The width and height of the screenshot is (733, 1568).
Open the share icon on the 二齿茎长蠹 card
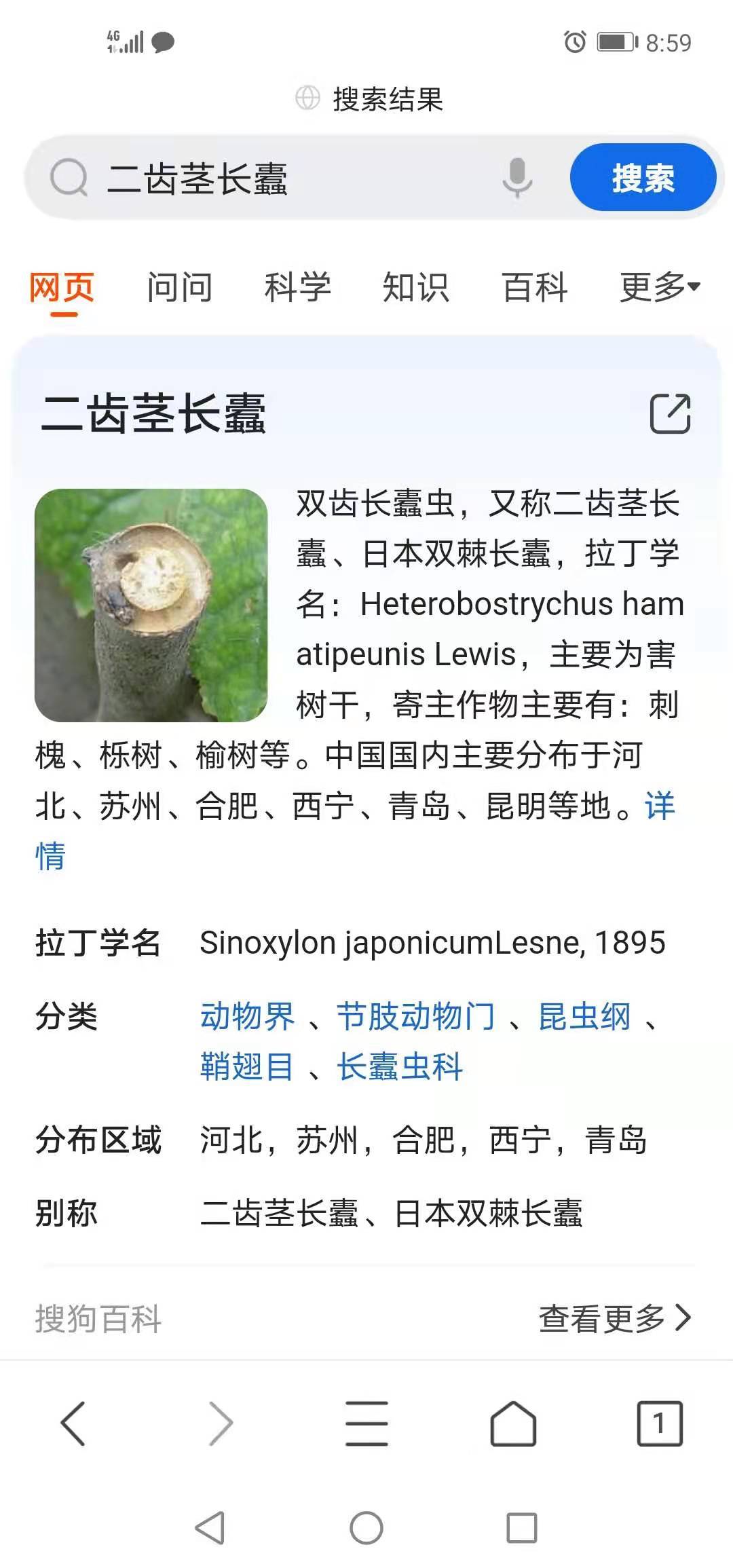tap(671, 413)
